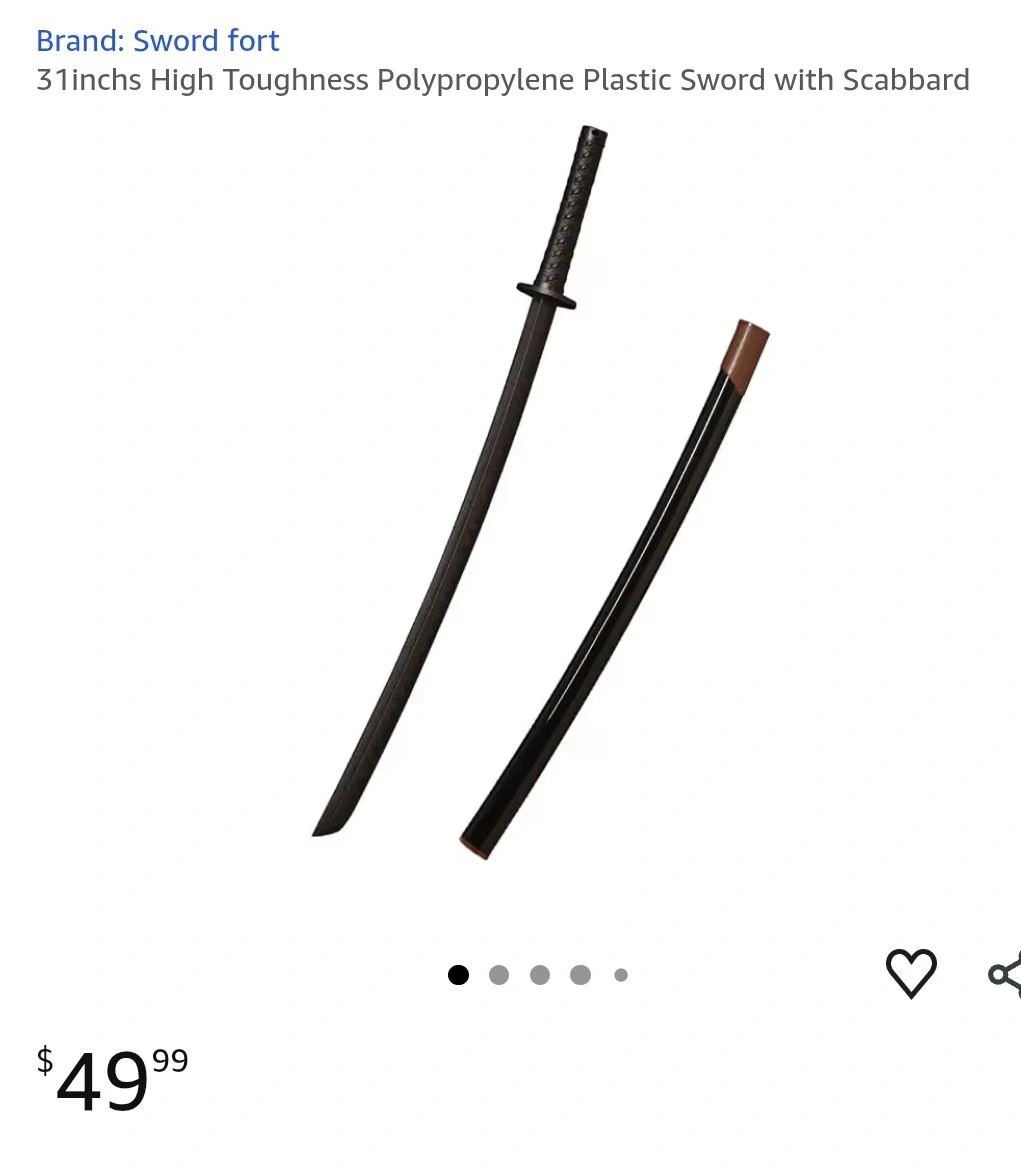Screen dimensions: 1021x1172
Task: Open the sword product image
Action: [x=540, y=493]
